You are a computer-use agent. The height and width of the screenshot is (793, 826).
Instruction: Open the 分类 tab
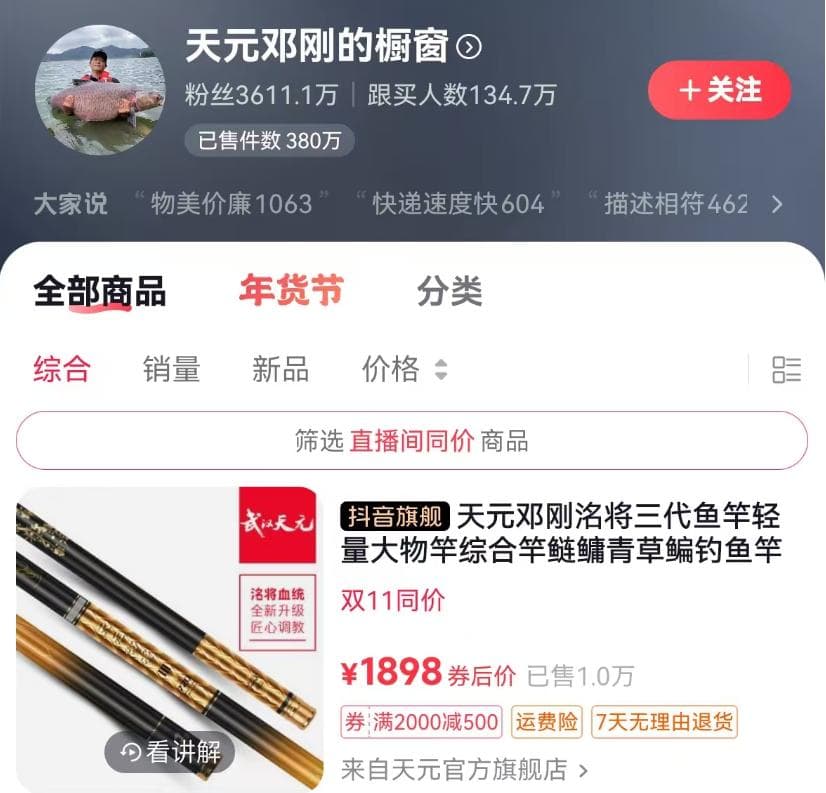449,291
